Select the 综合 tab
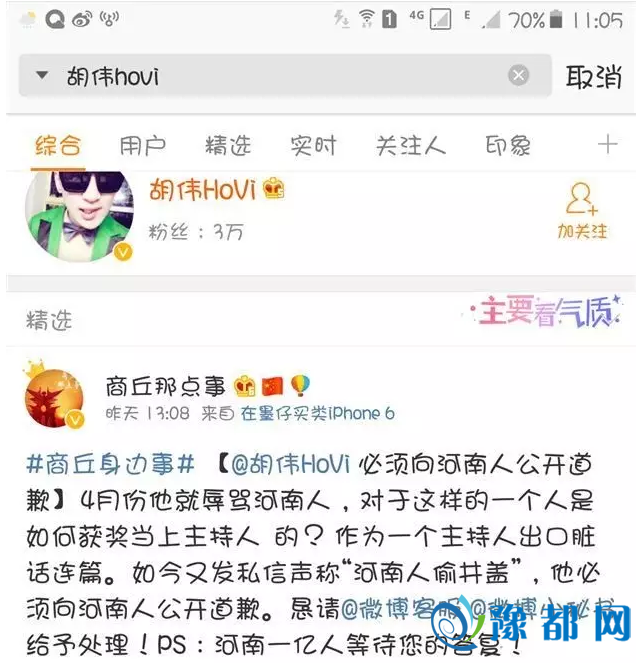Screen dimensions: 636x663 tap(57, 146)
